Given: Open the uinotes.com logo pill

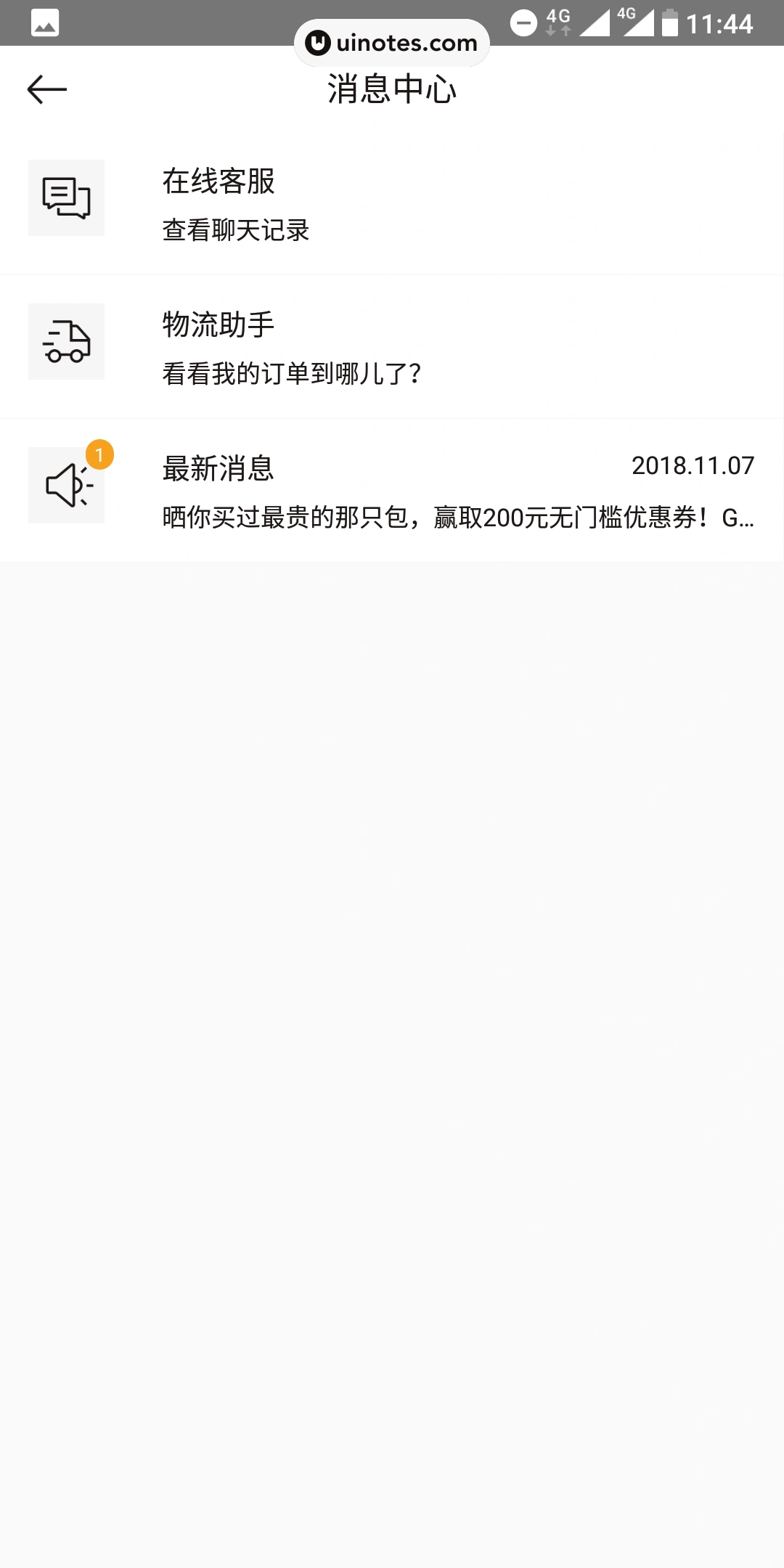Looking at the screenshot, I should pyautogui.click(x=391, y=43).
